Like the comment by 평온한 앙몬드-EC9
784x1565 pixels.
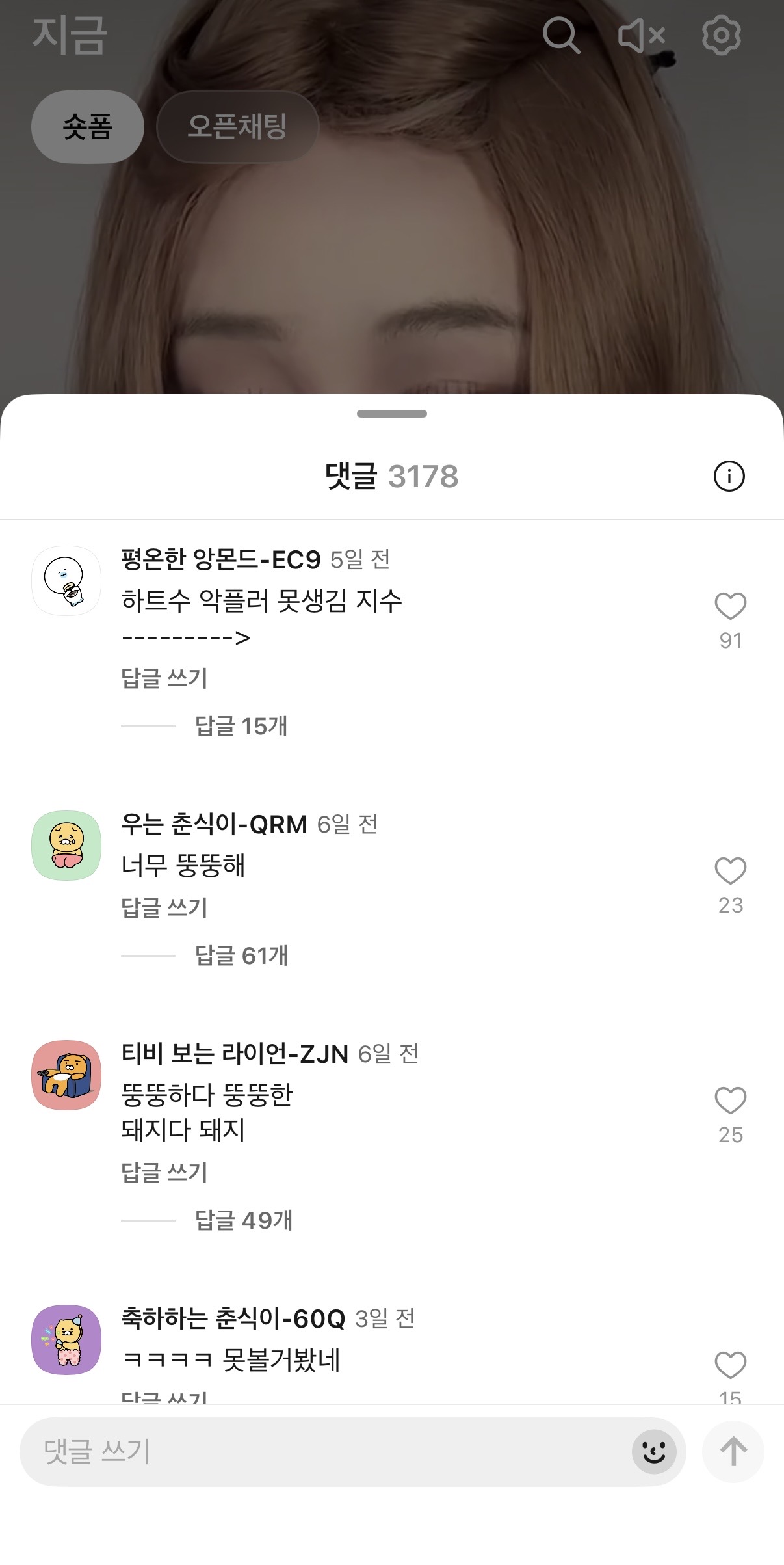click(x=730, y=607)
